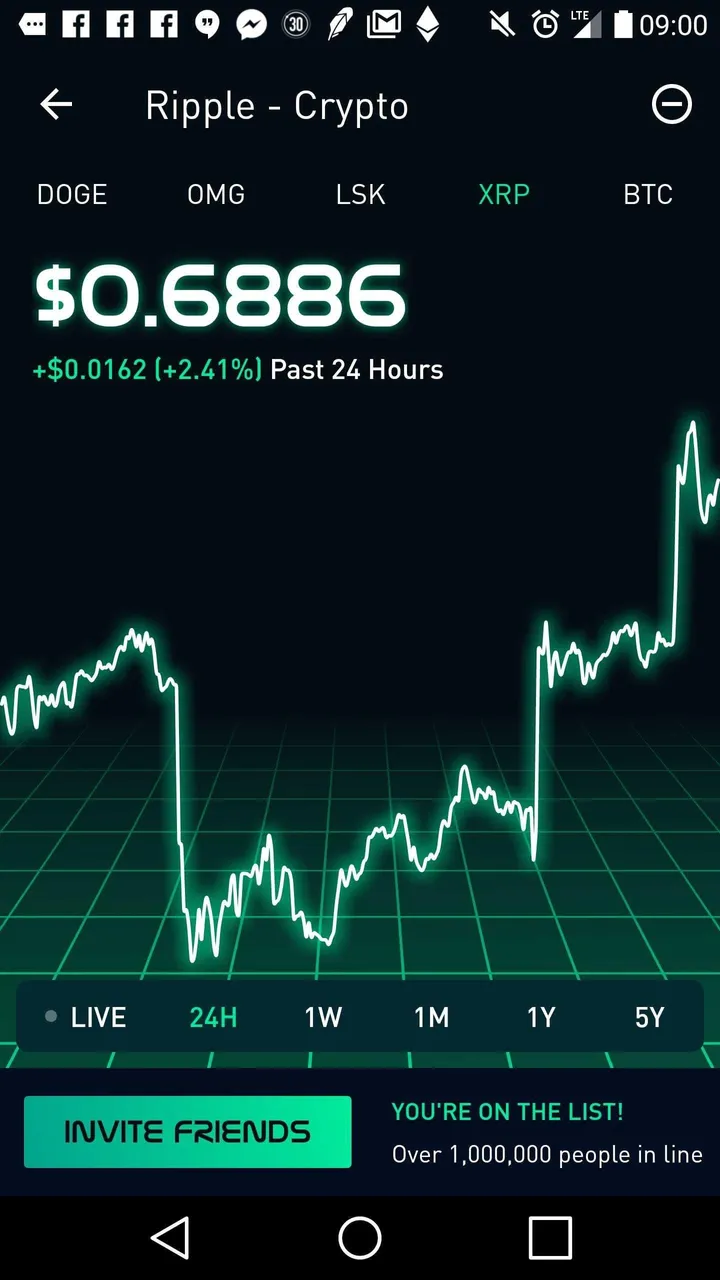This screenshot has height=1280, width=720.
Task: Switch to the DOGE tab
Action: [x=72, y=194]
